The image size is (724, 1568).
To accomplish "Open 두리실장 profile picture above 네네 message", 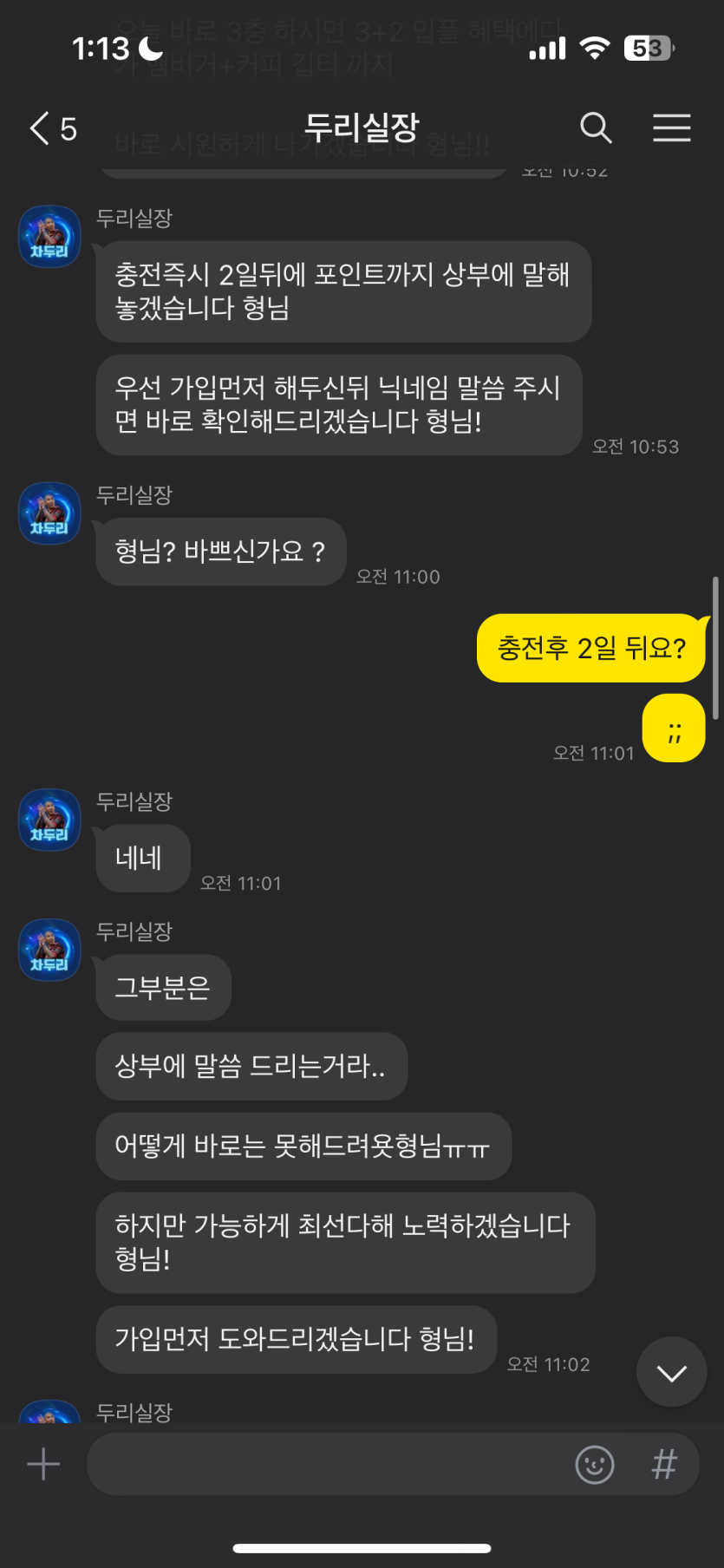I will 49,820.
